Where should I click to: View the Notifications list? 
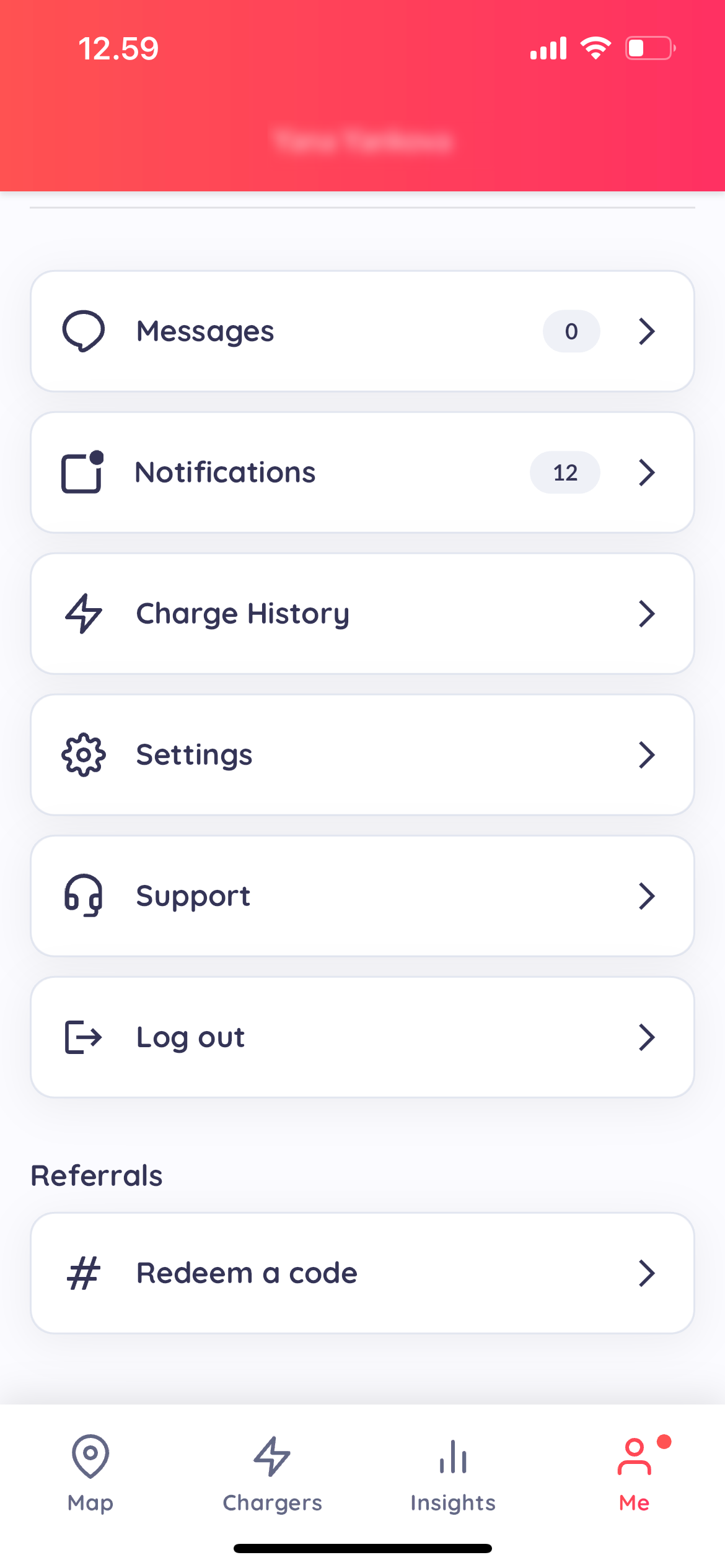362,473
